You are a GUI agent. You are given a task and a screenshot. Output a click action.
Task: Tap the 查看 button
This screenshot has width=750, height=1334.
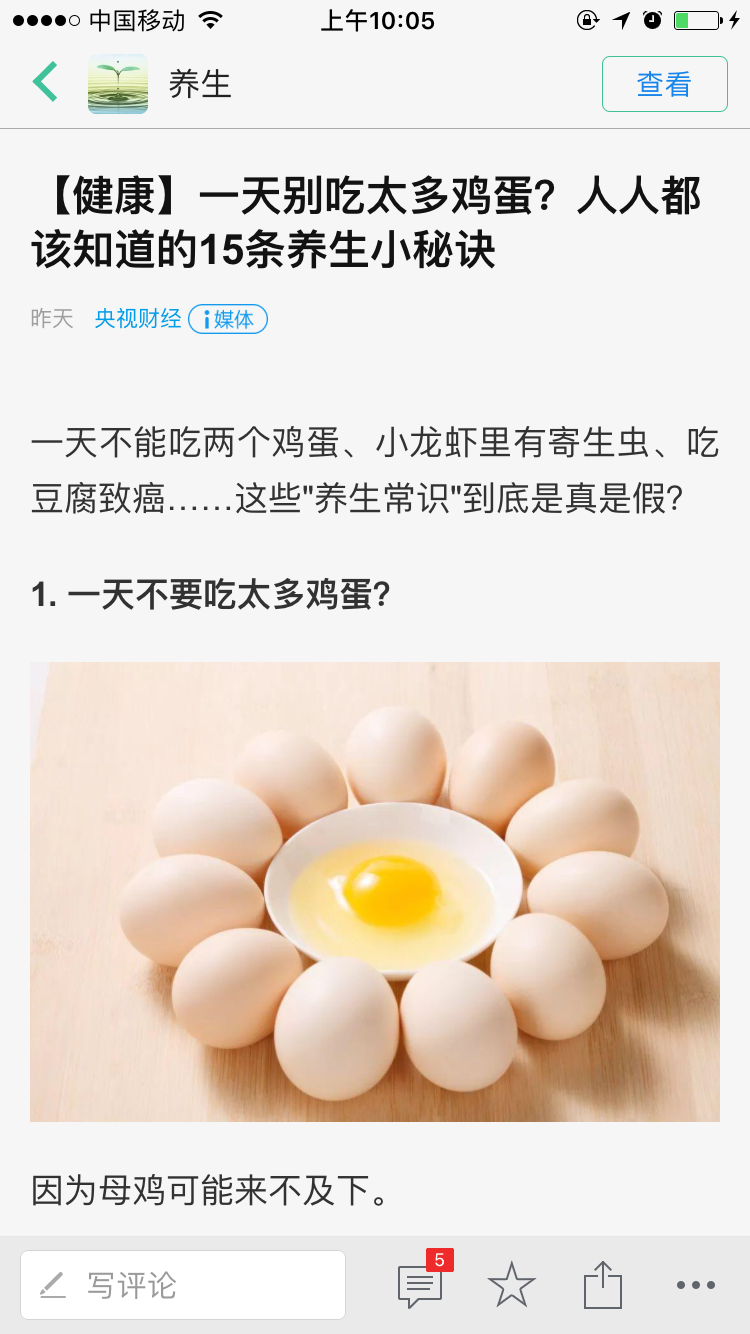point(664,84)
